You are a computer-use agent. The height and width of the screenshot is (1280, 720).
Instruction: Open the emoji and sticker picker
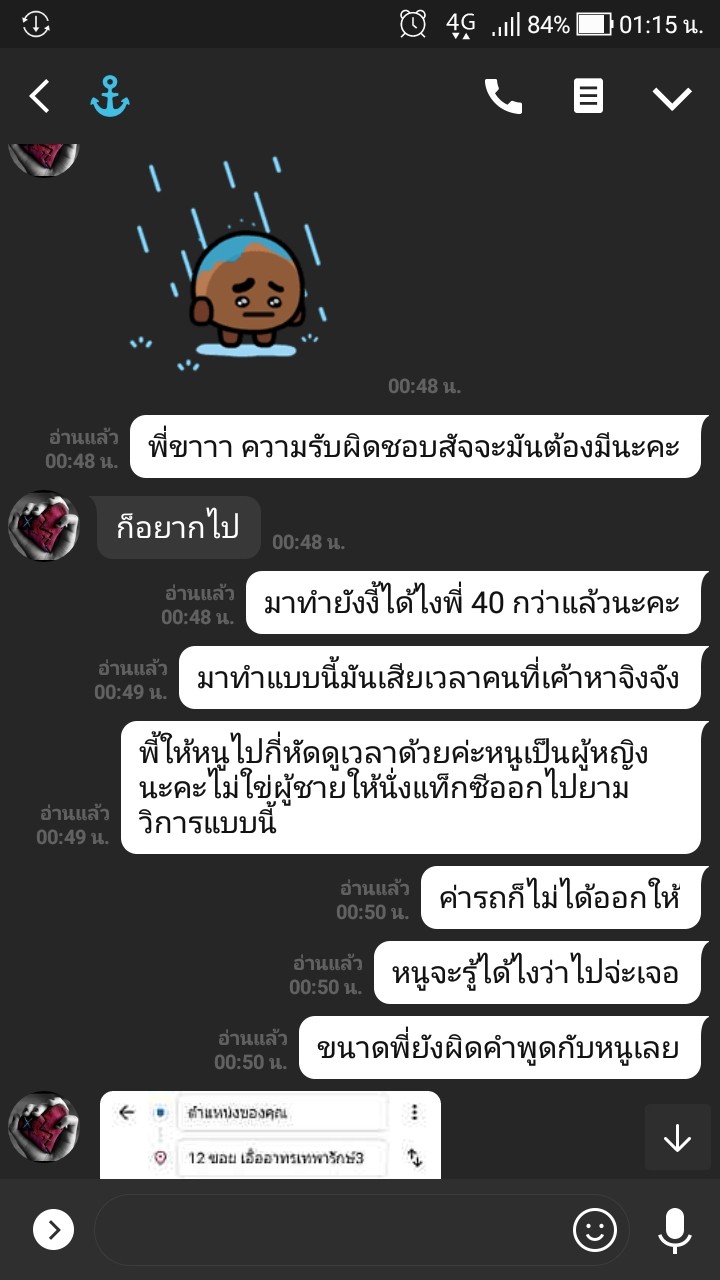(x=595, y=1230)
